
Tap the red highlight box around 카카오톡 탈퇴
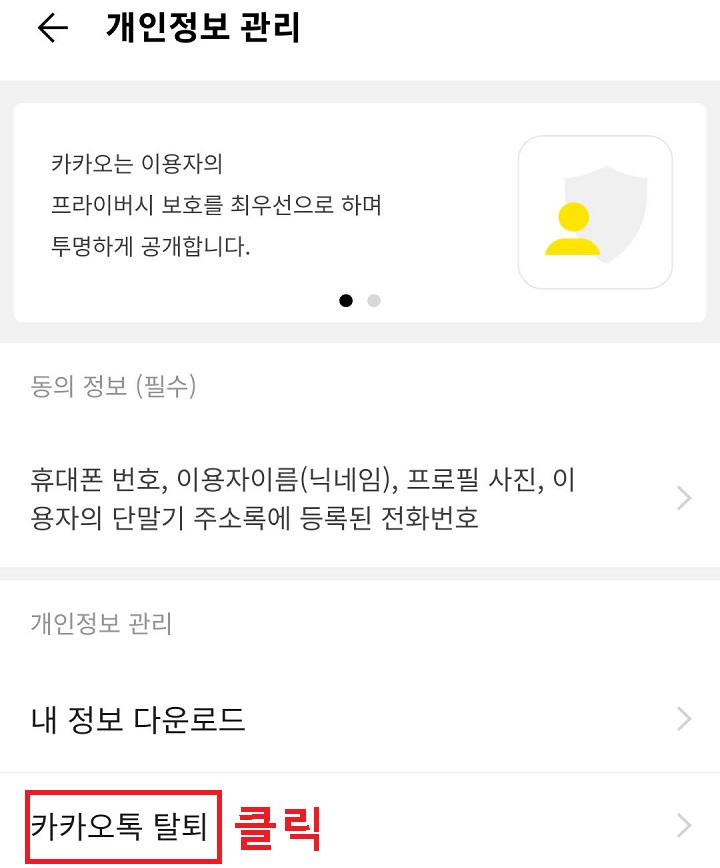pos(120,826)
